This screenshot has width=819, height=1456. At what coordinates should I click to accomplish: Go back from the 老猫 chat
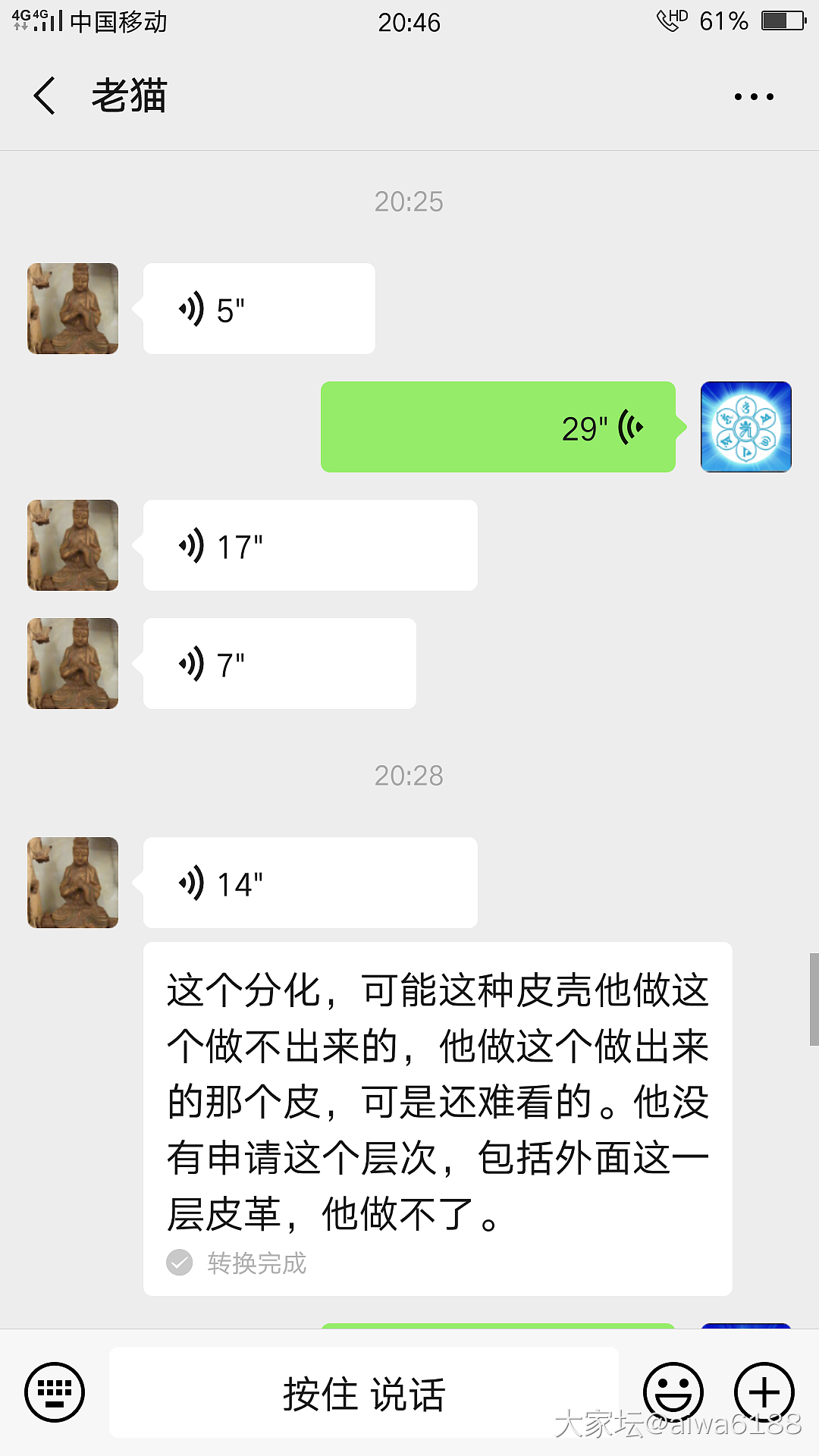tap(45, 96)
